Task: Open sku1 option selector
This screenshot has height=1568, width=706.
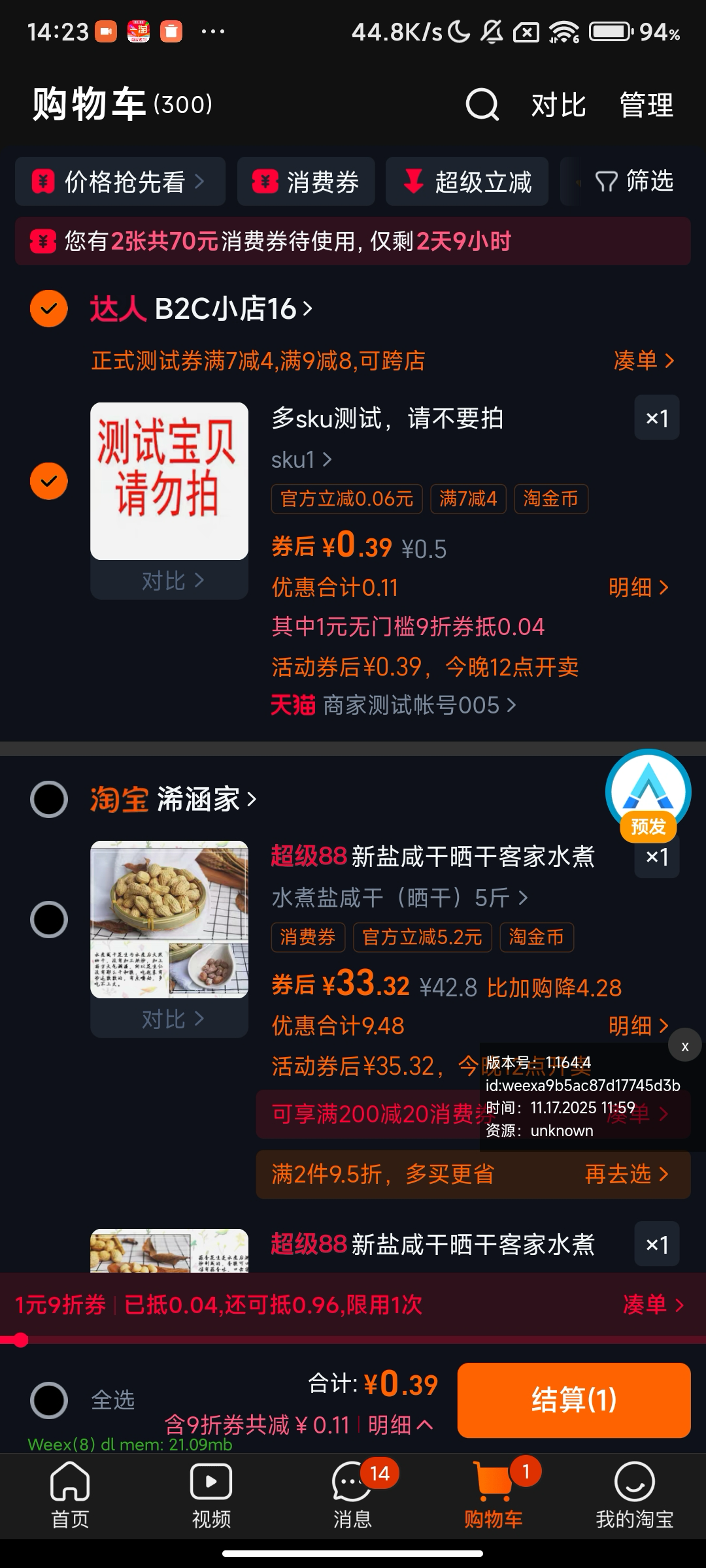Action: [x=302, y=460]
